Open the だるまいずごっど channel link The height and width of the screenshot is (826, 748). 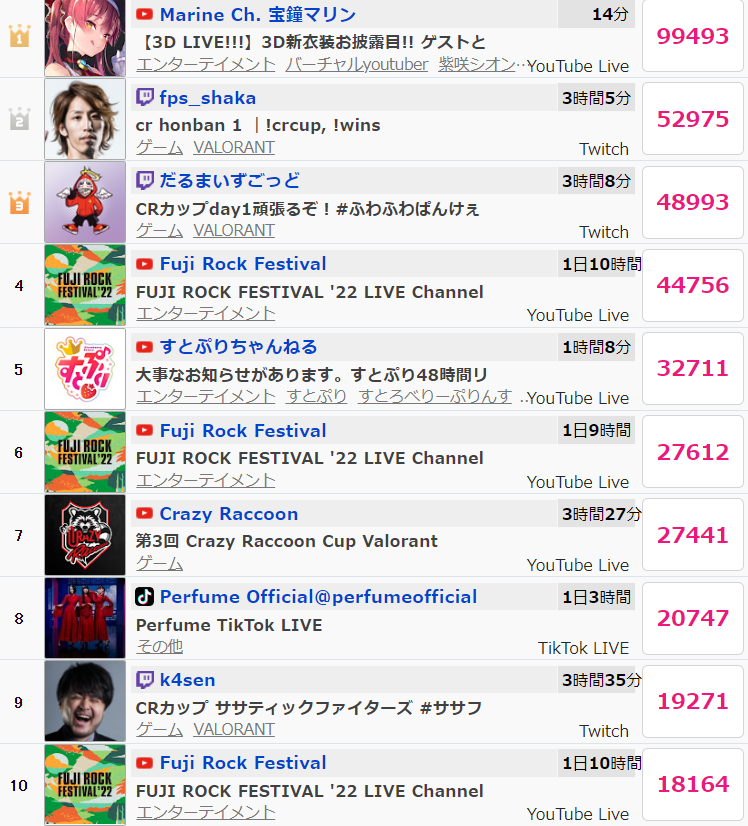pos(229,181)
